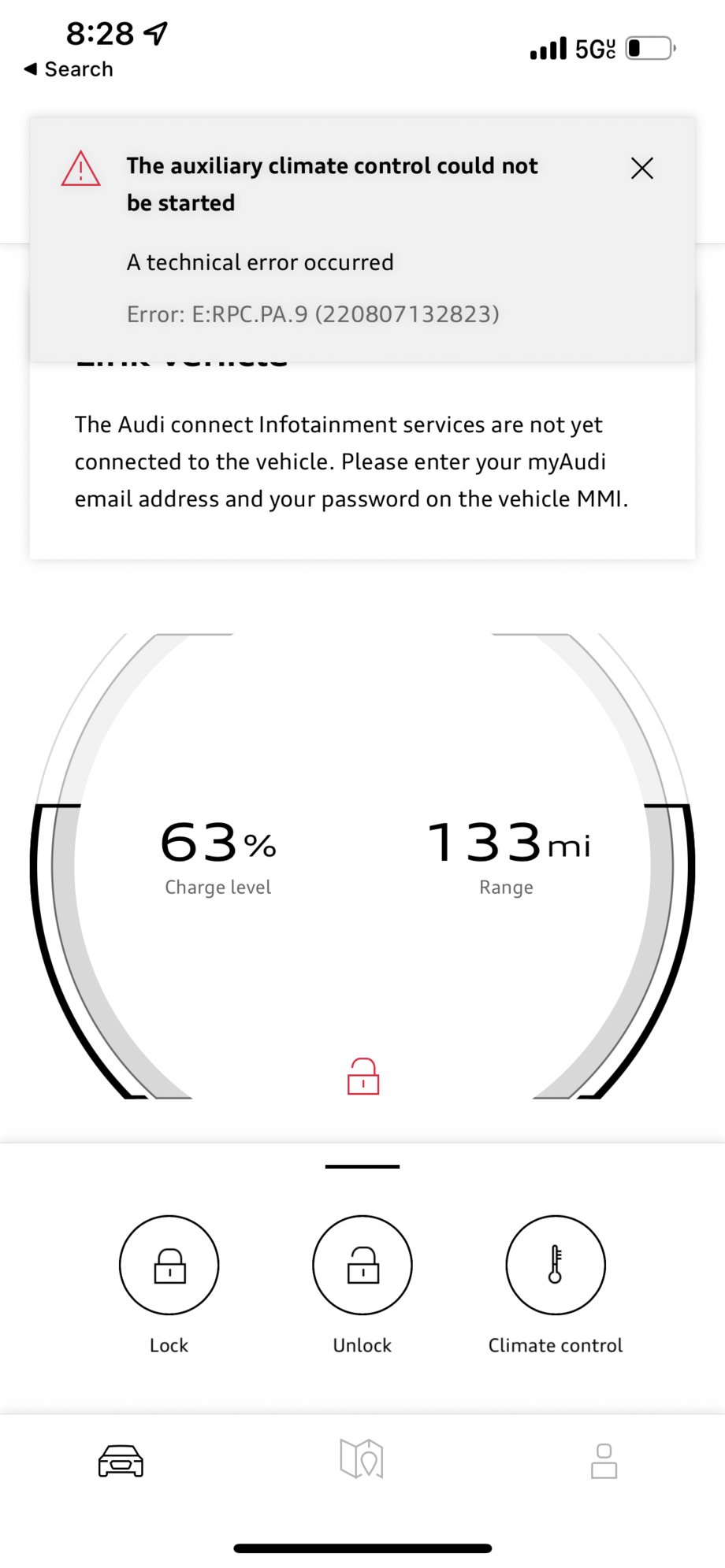This screenshot has height=1568, width=725.
Task: Expand the quick actions drawer
Action: coord(362,1167)
